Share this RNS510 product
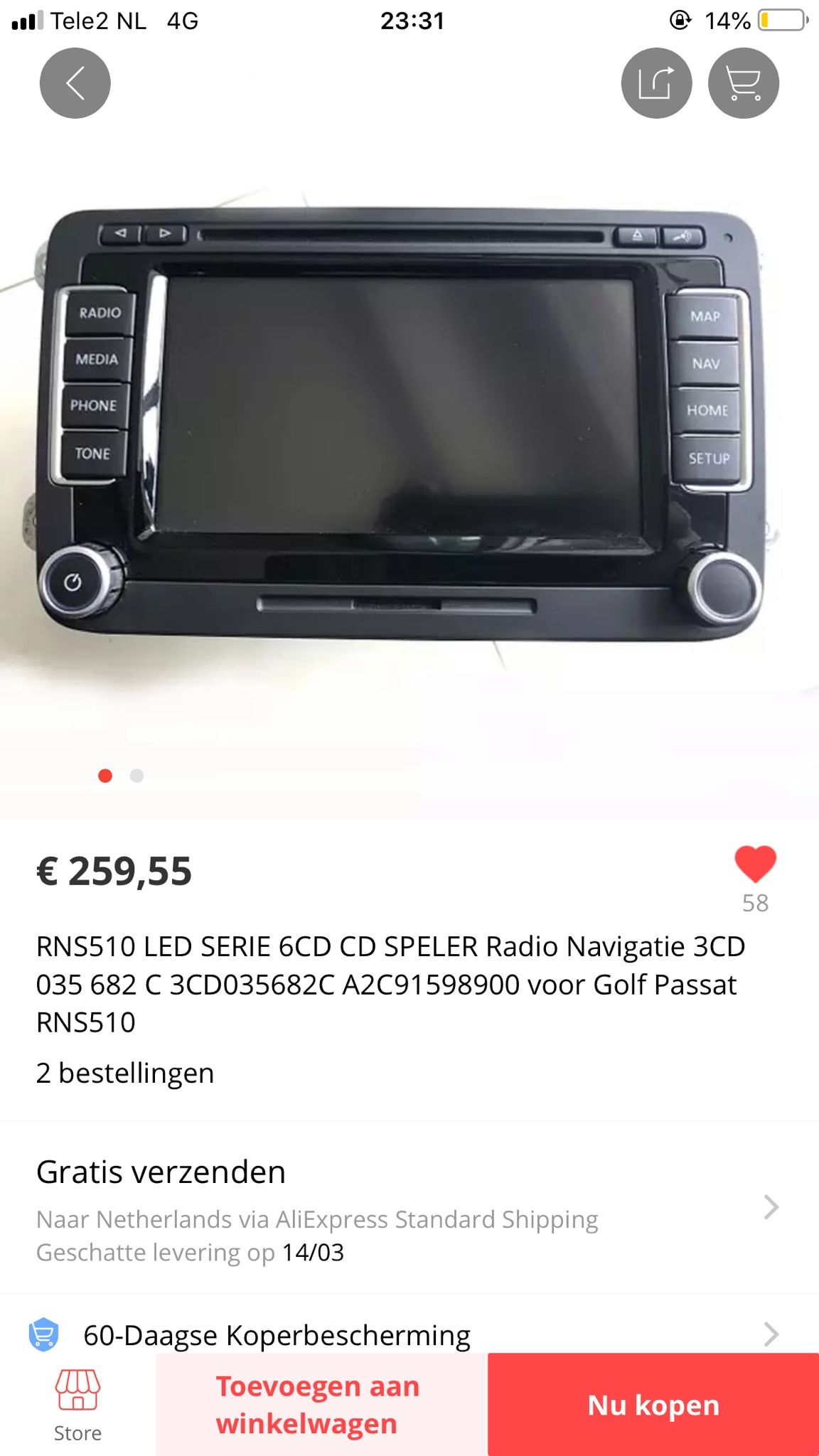The width and height of the screenshot is (819, 1456). [656, 83]
